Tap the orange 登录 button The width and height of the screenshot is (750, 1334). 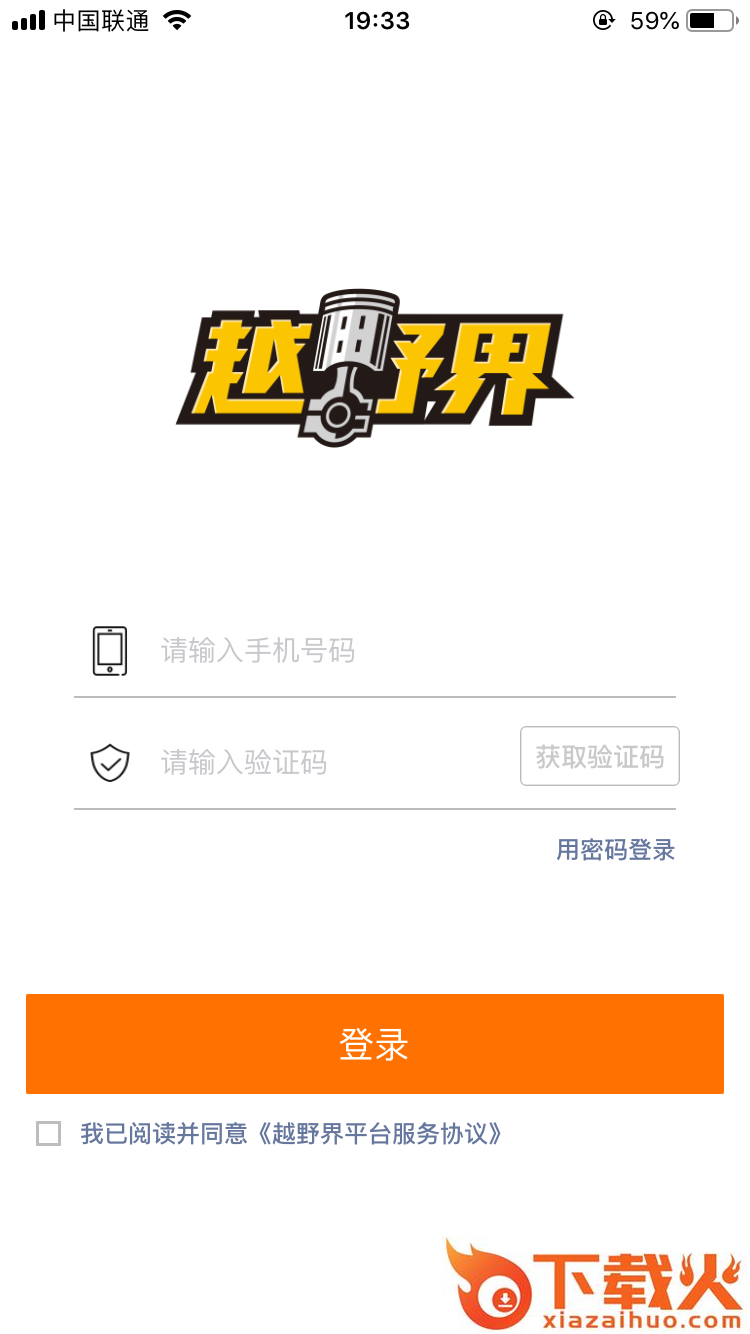tap(375, 1044)
